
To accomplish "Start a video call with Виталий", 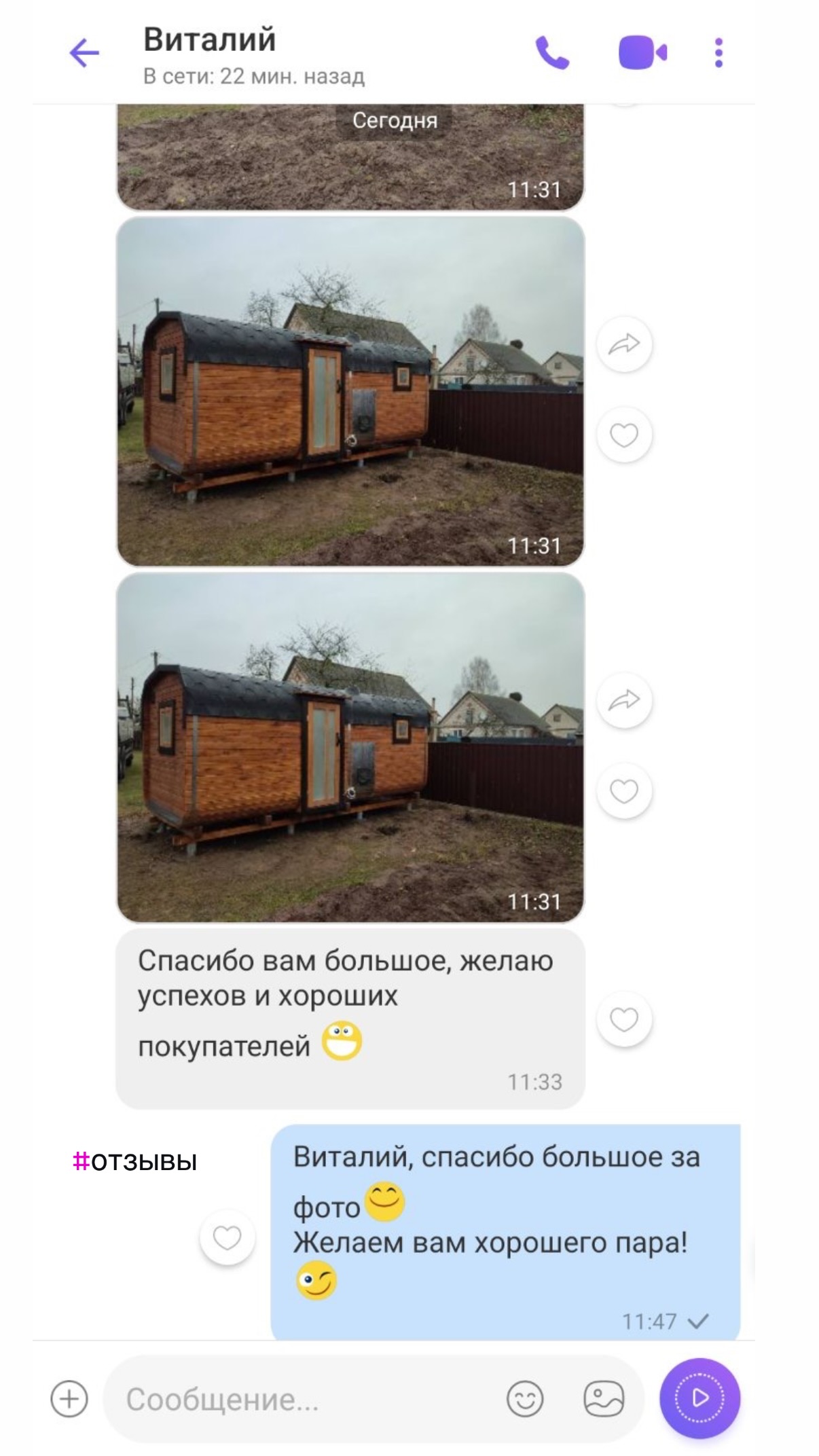I will pos(642,53).
